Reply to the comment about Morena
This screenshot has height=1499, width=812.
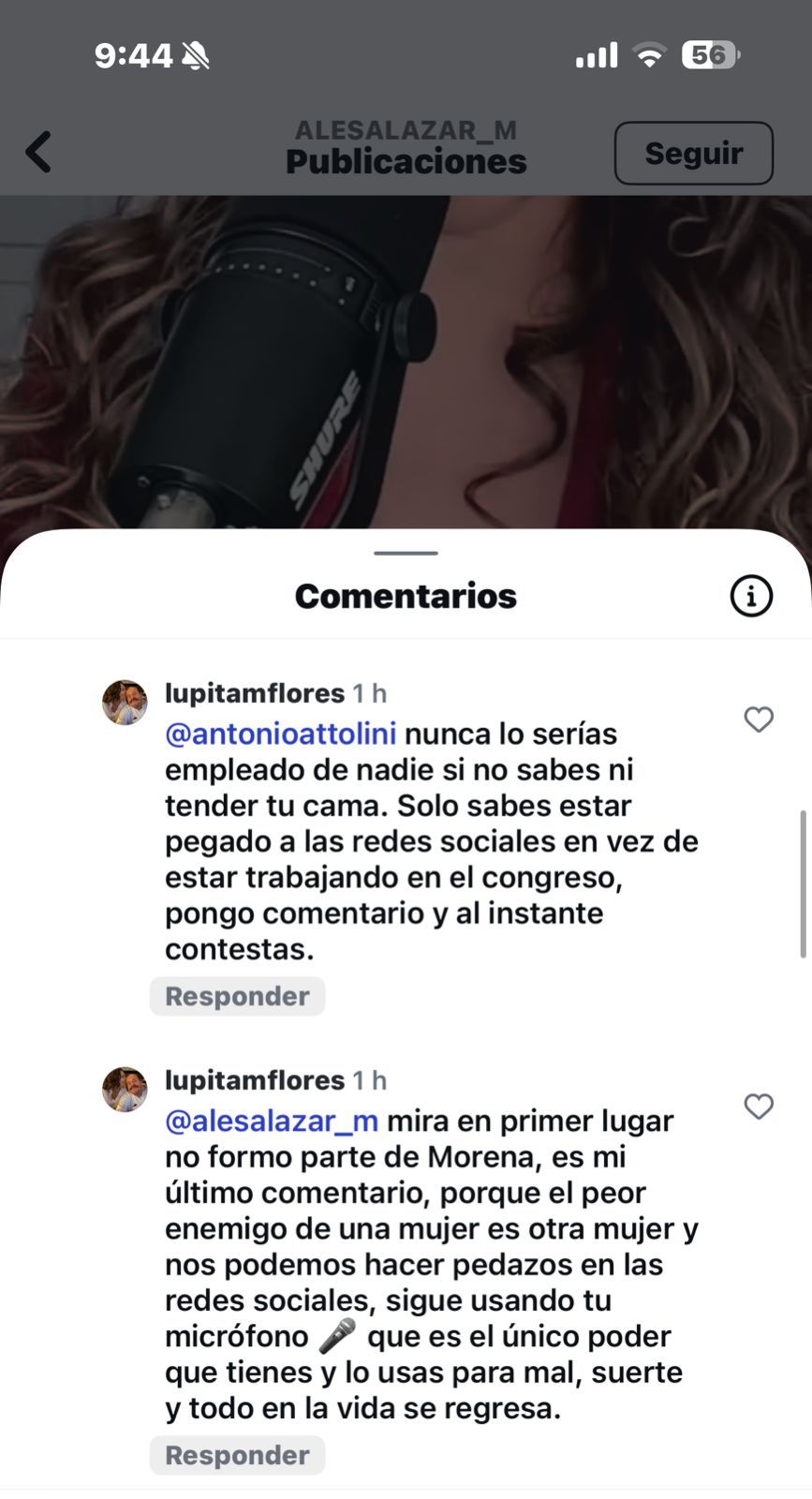237,1455
